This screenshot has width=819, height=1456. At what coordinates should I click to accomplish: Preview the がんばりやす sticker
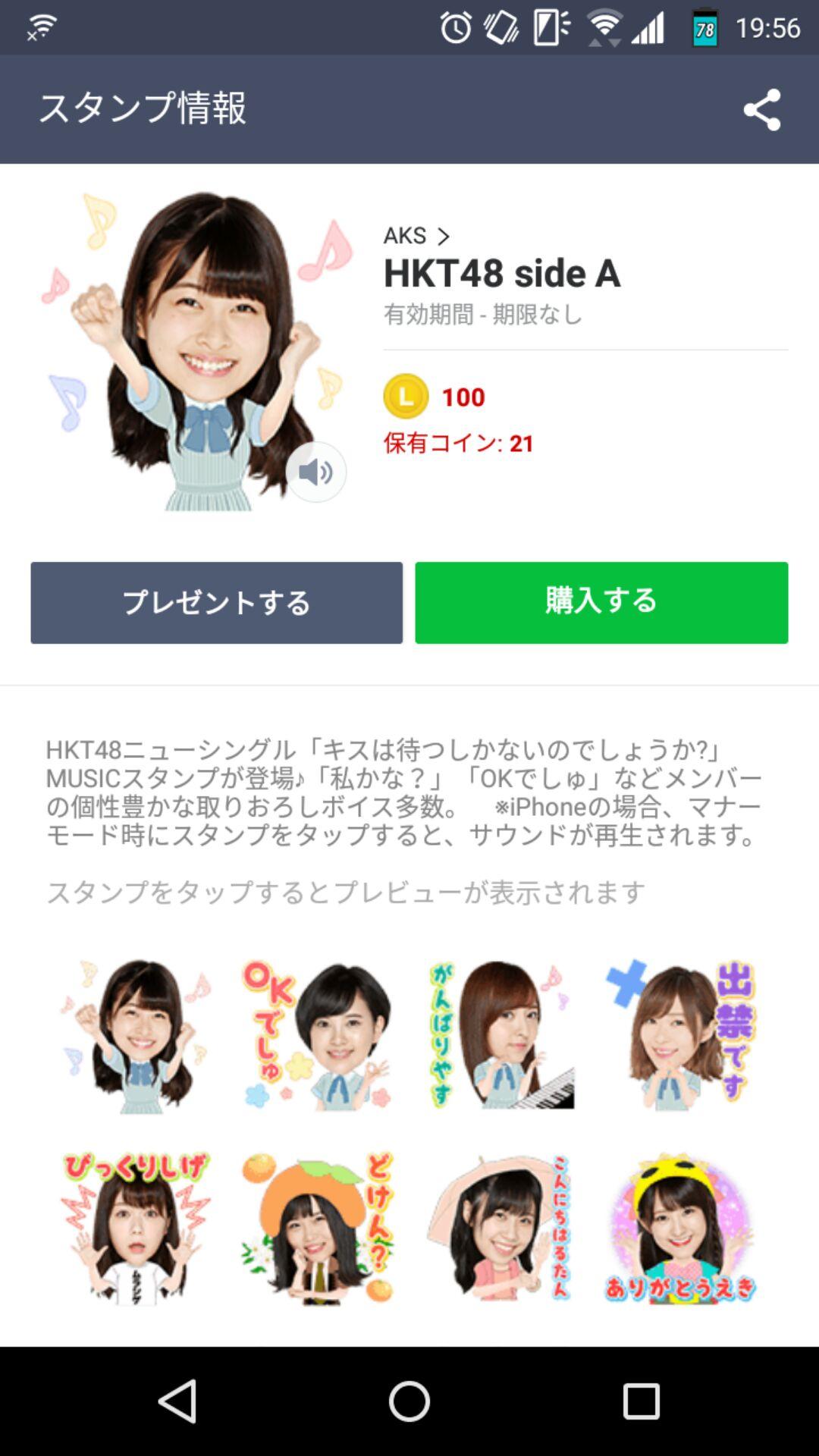coord(500,1035)
